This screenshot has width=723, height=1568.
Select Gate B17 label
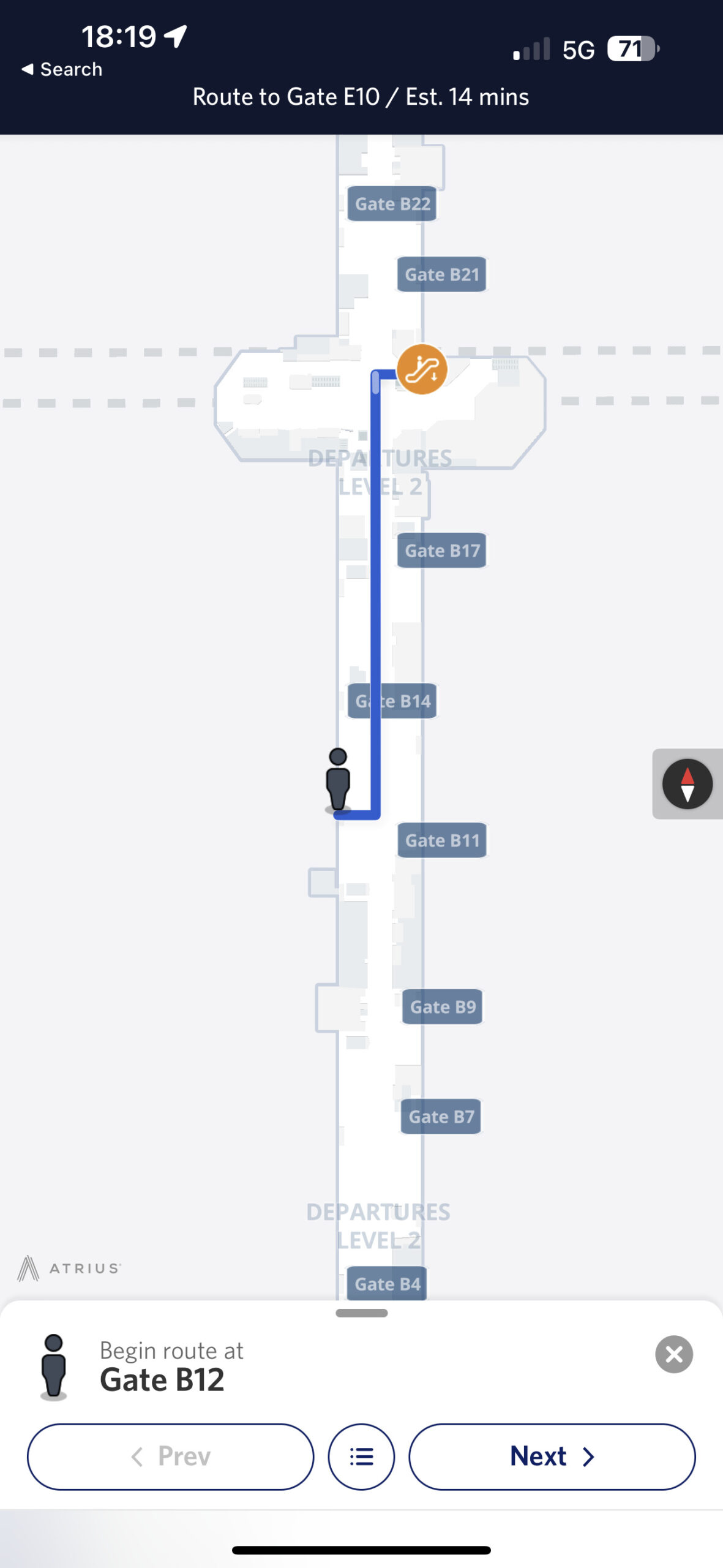[441, 551]
